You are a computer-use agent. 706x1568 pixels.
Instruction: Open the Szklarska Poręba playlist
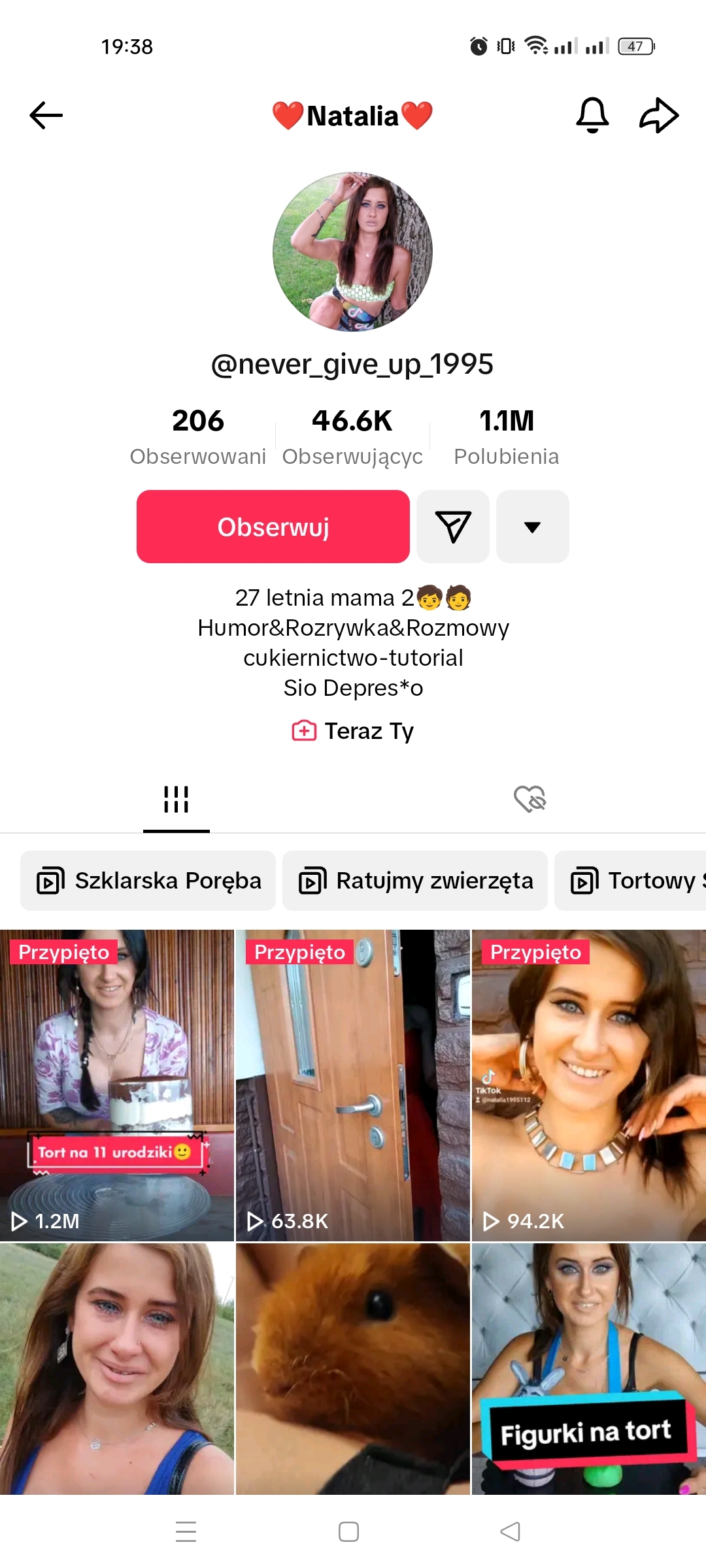148,881
